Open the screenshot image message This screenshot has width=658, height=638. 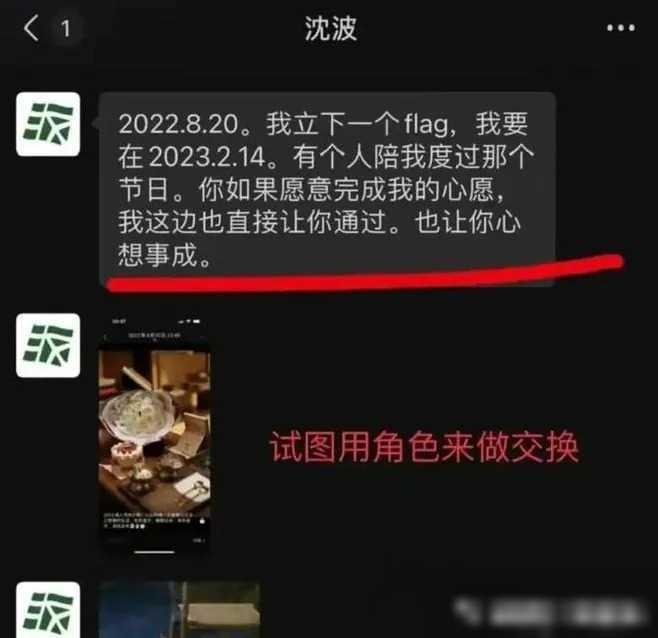click(154, 435)
